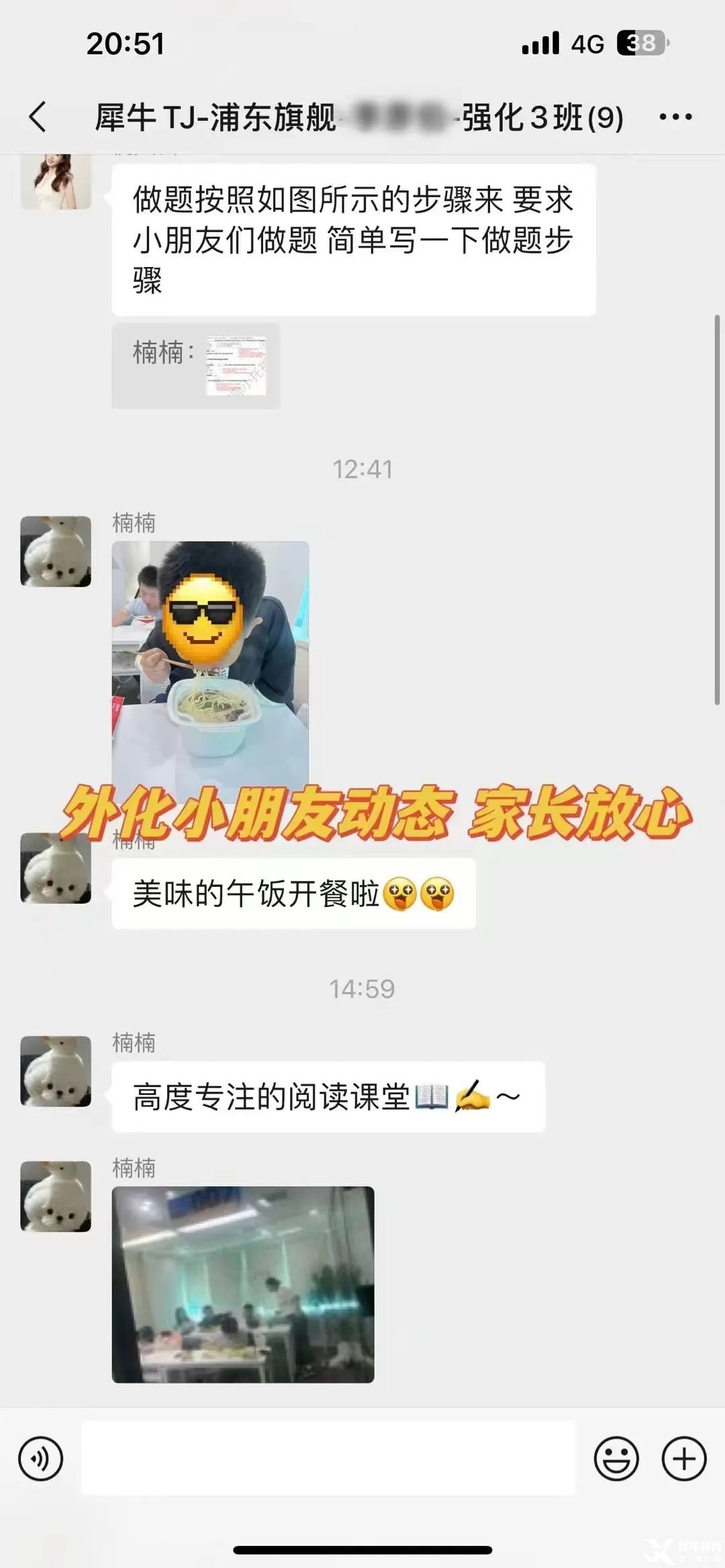Open the group chat overflow menu

tap(675, 117)
